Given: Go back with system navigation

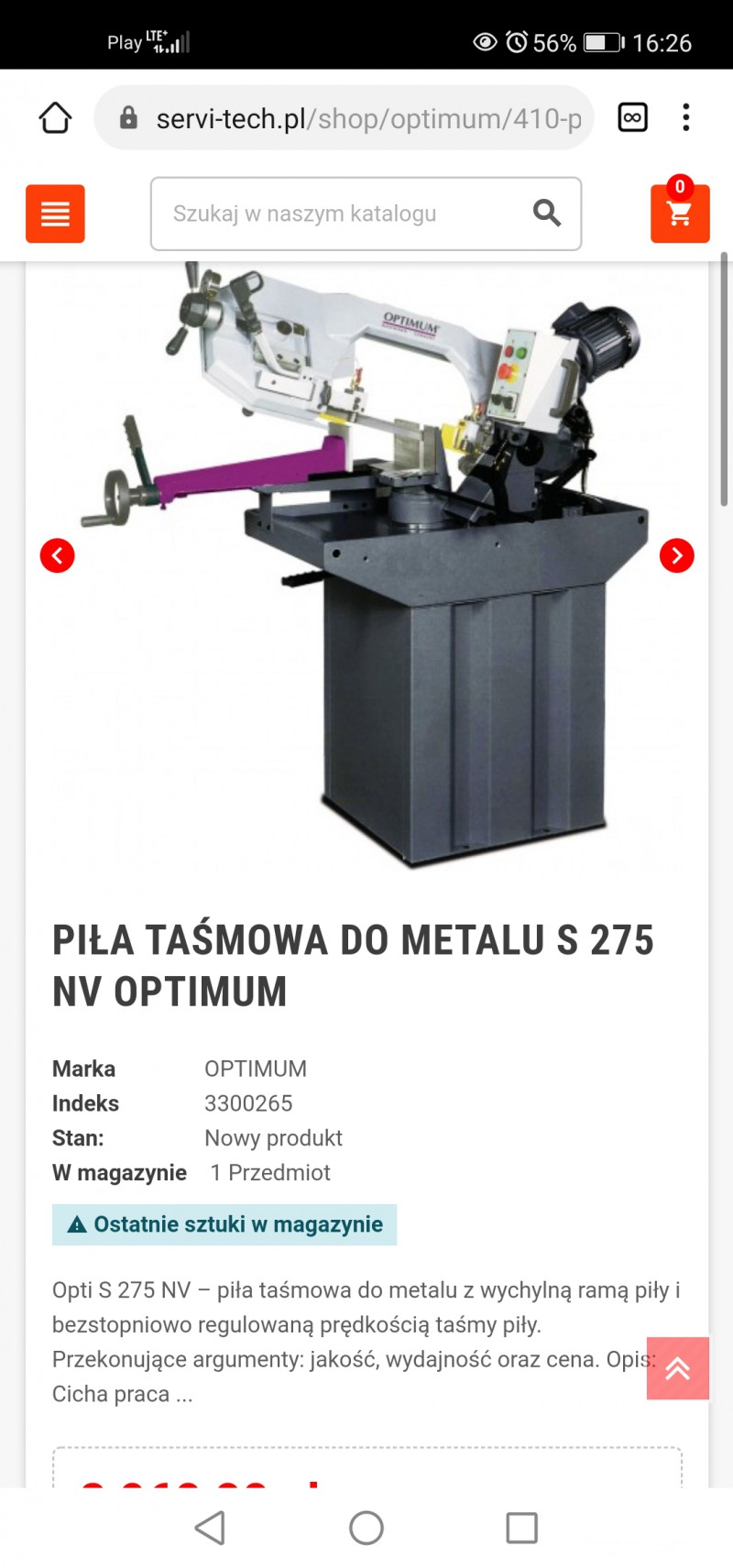Looking at the screenshot, I should [210, 1528].
